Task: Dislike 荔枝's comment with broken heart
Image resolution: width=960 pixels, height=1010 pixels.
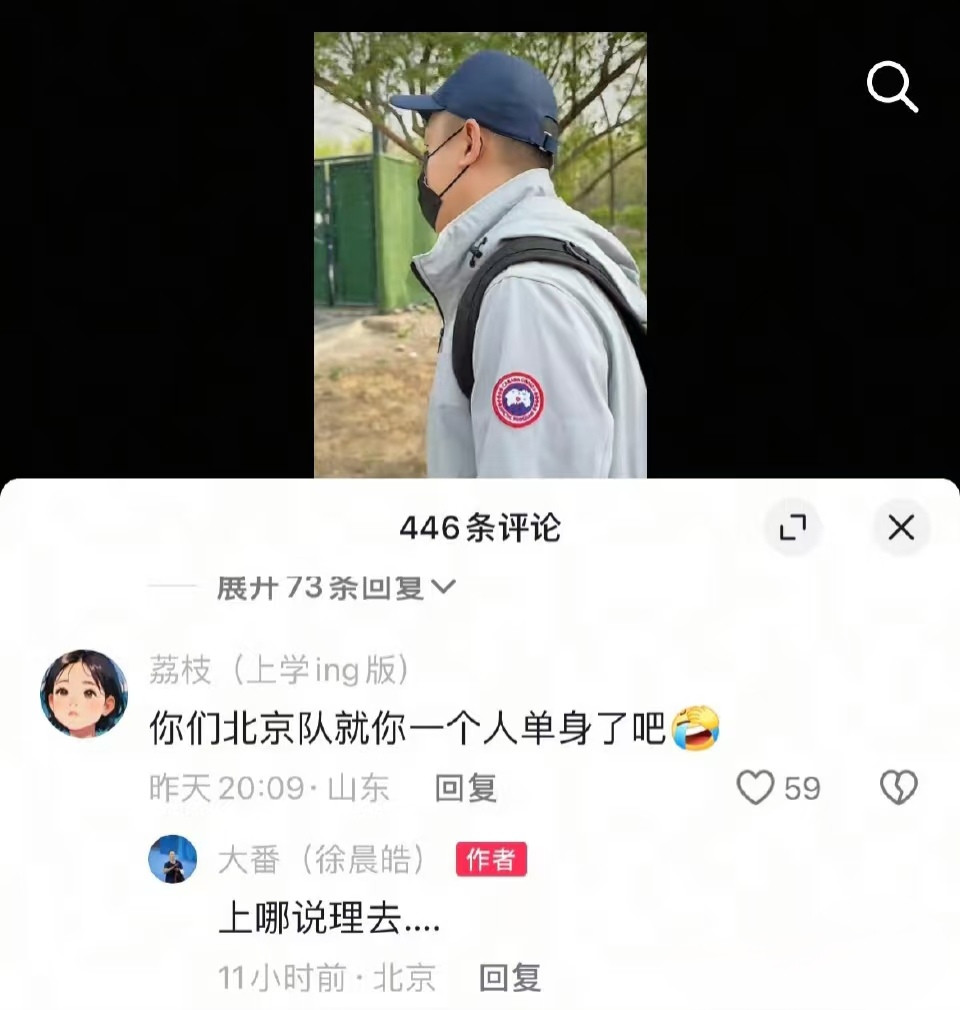Action: pos(898,788)
